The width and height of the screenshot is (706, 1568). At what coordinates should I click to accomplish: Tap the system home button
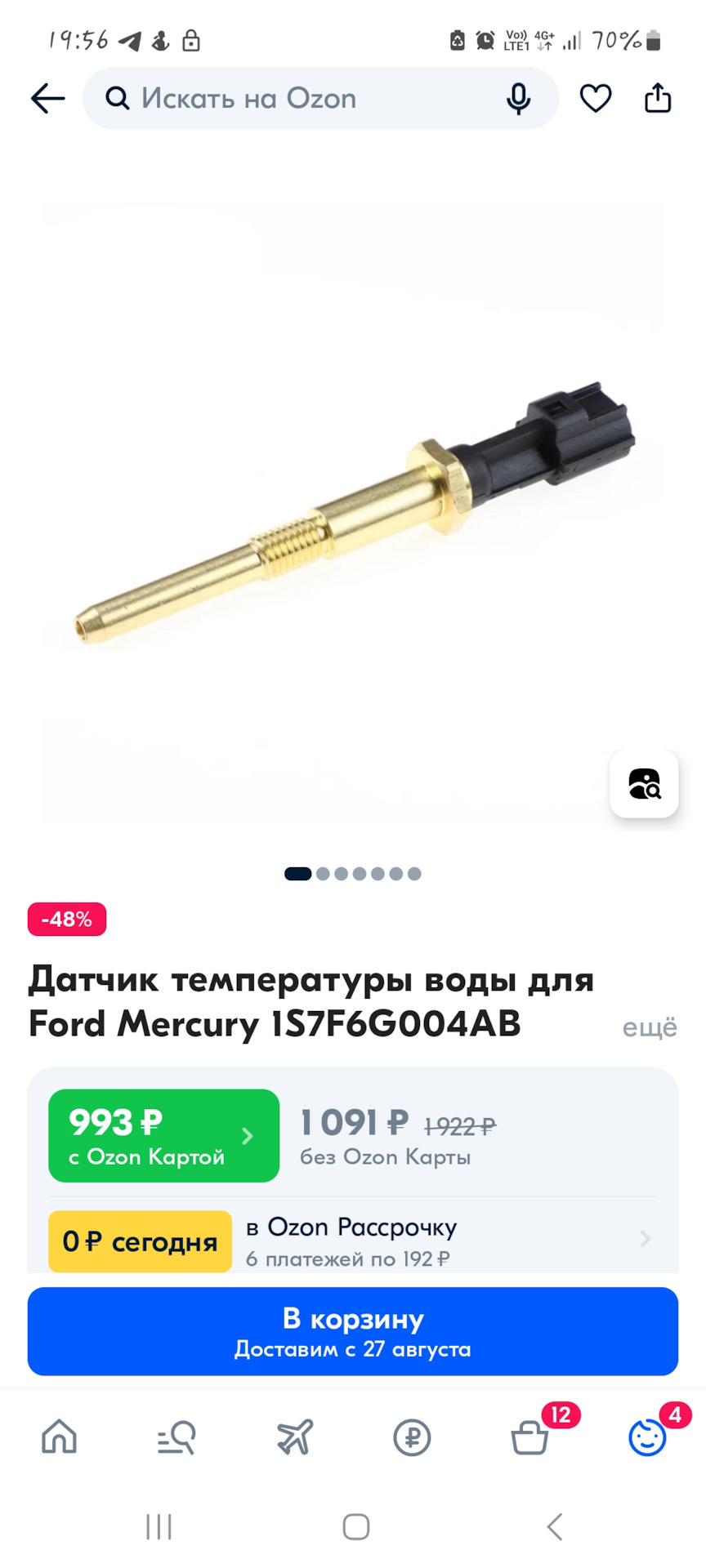pyautogui.click(x=355, y=1526)
